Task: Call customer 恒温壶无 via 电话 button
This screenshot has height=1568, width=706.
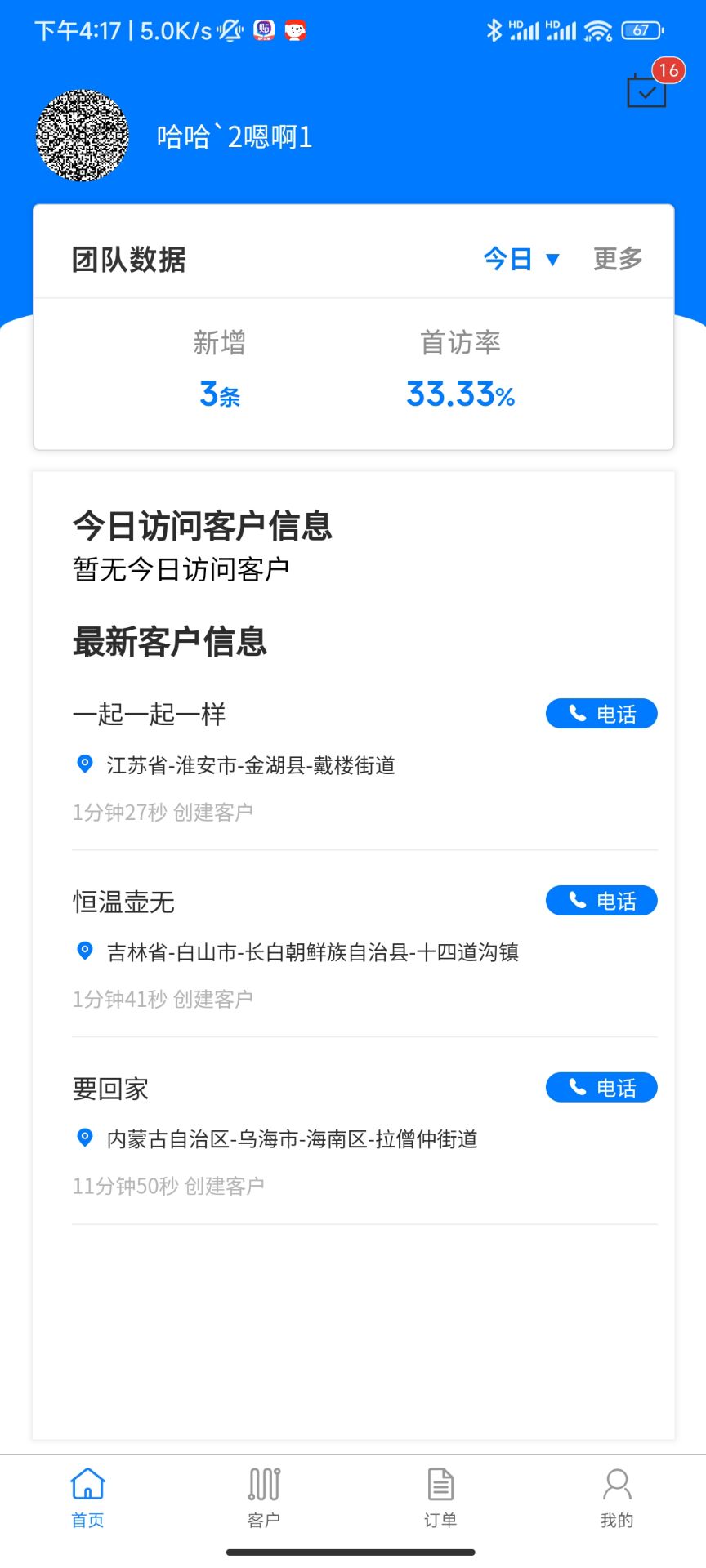Action: point(601,901)
